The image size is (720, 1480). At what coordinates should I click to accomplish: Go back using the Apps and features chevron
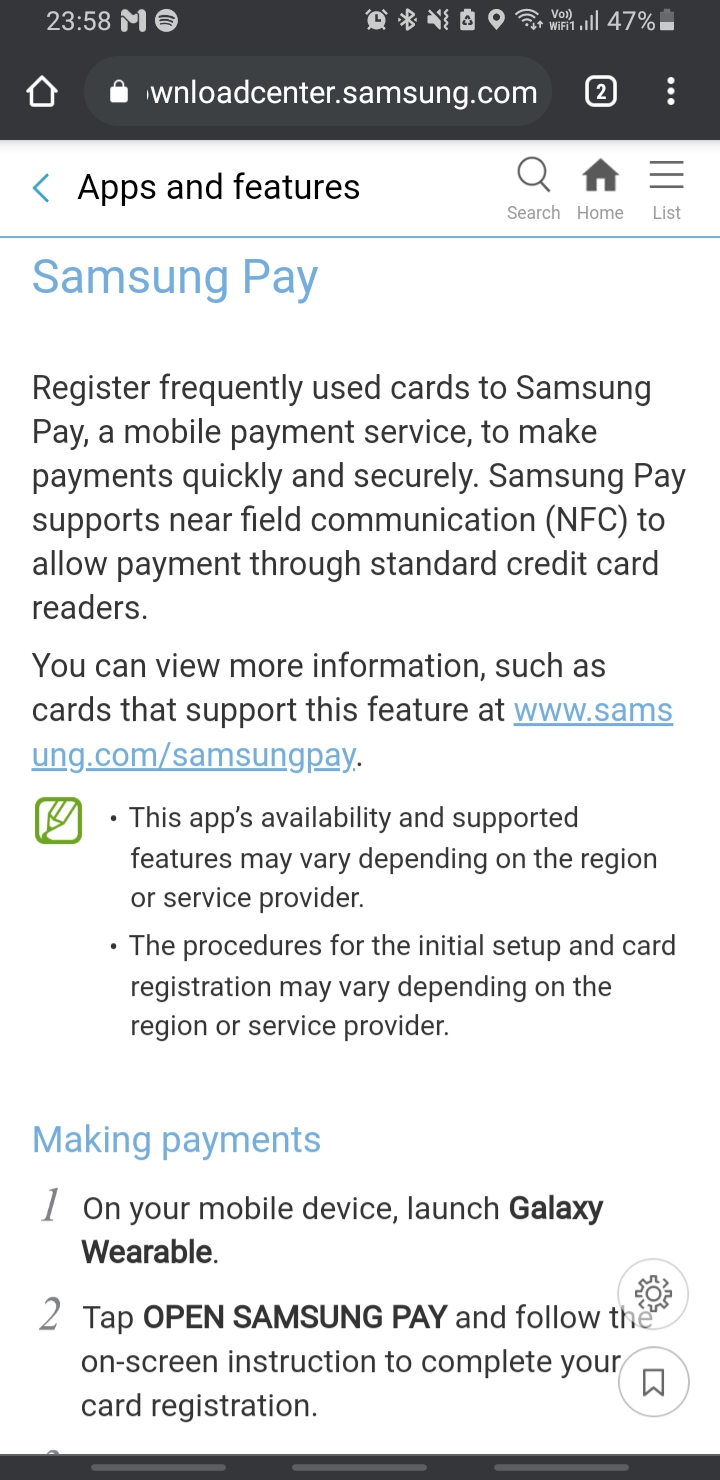(40, 187)
